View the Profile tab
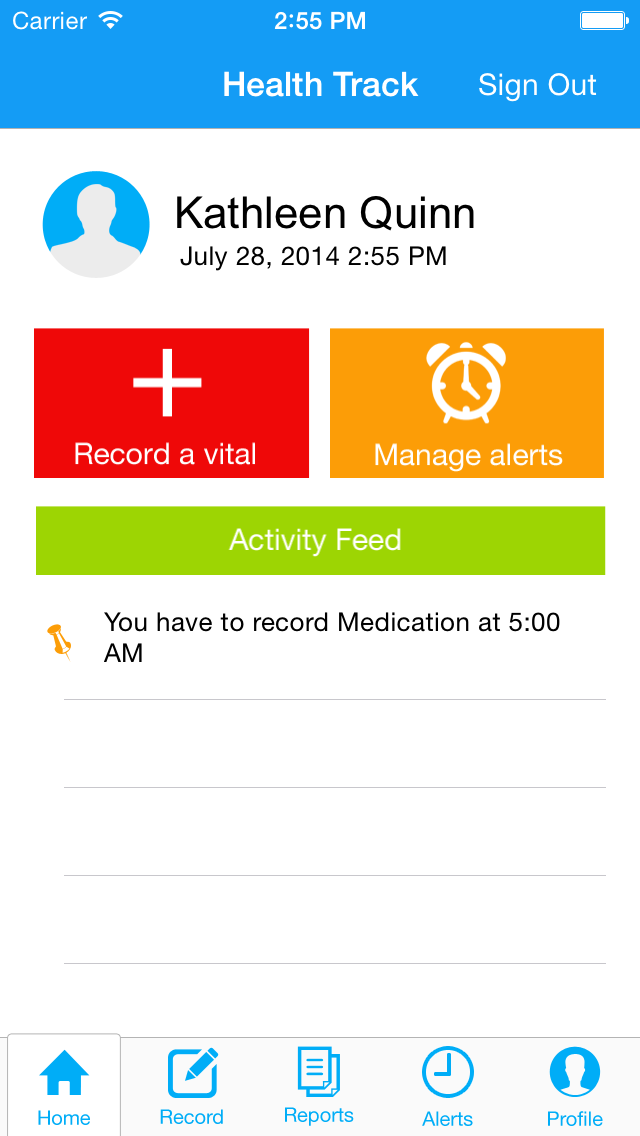The width and height of the screenshot is (640, 1136). pyautogui.click(x=575, y=1087)
